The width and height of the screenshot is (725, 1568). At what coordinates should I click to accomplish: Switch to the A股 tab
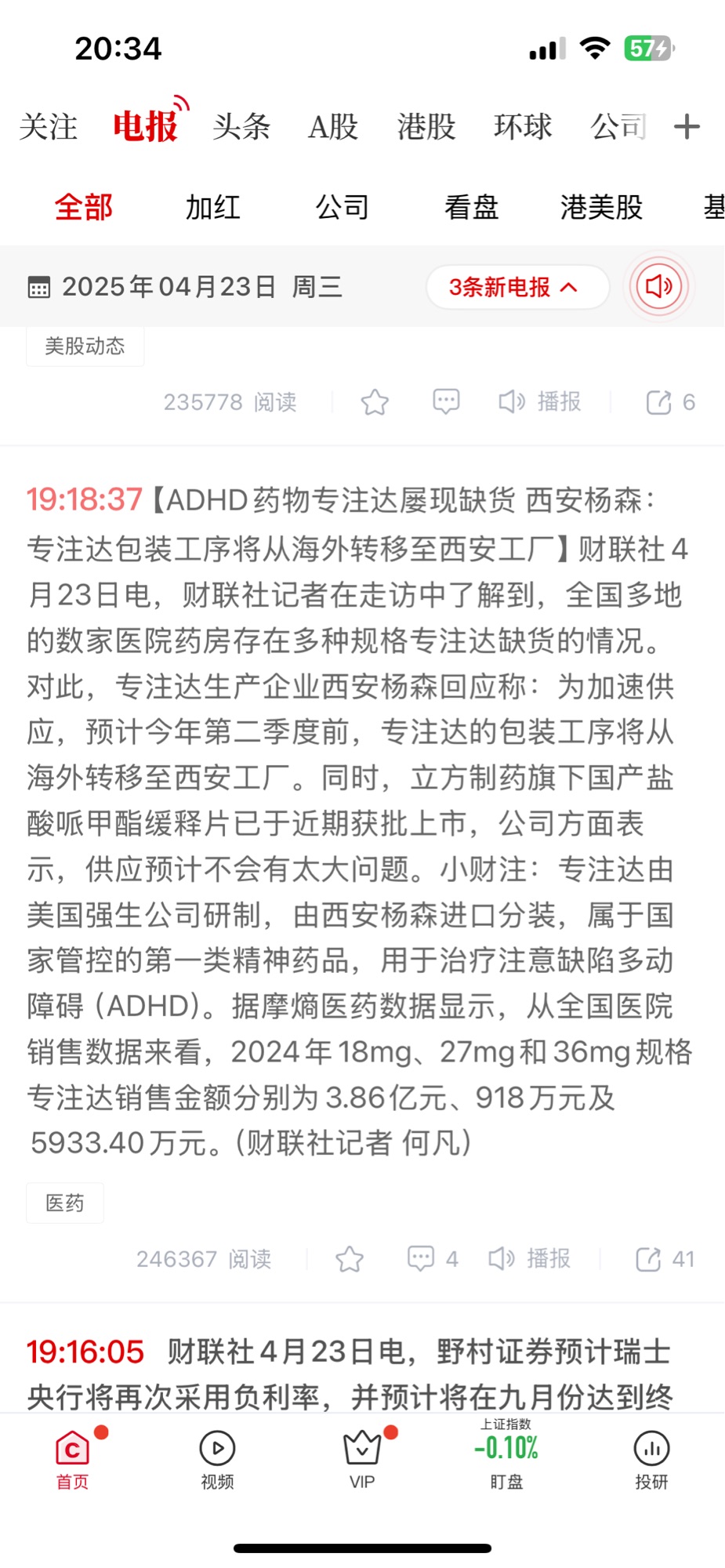point(333,127)
